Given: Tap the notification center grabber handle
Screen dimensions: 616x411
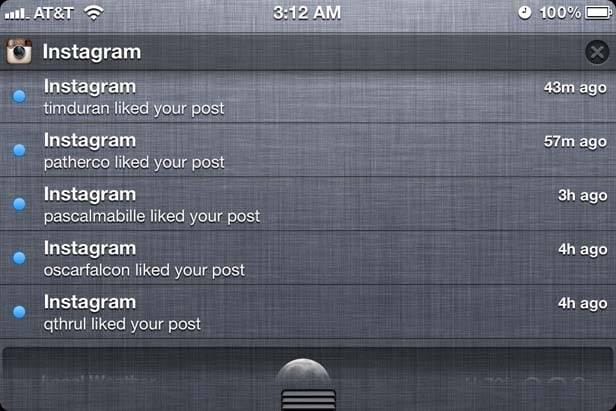Looking at the screenshot, I should (308, 399).
